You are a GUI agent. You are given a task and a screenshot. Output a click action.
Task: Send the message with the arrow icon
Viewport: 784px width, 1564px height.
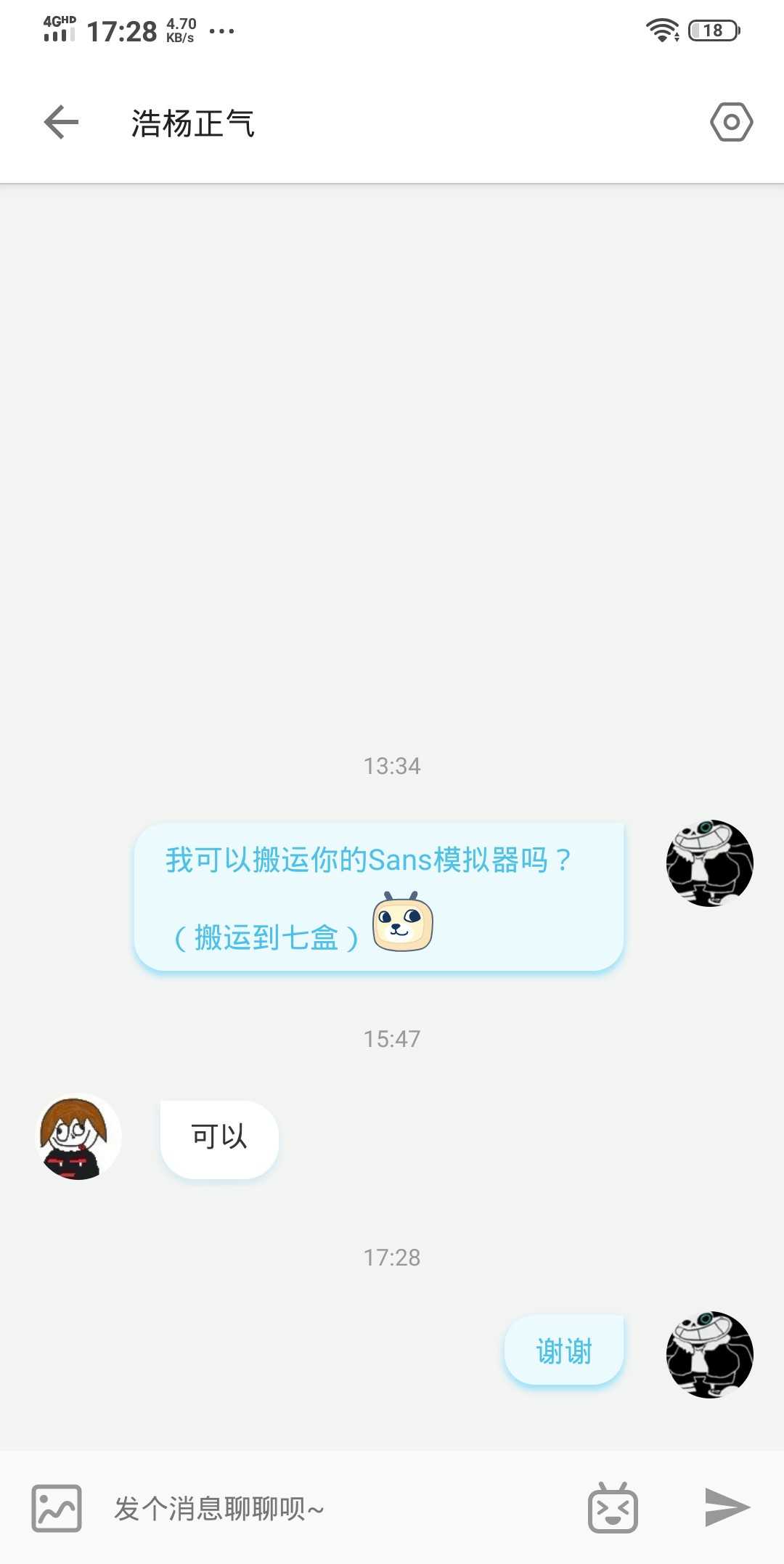tap(727, 1507)
